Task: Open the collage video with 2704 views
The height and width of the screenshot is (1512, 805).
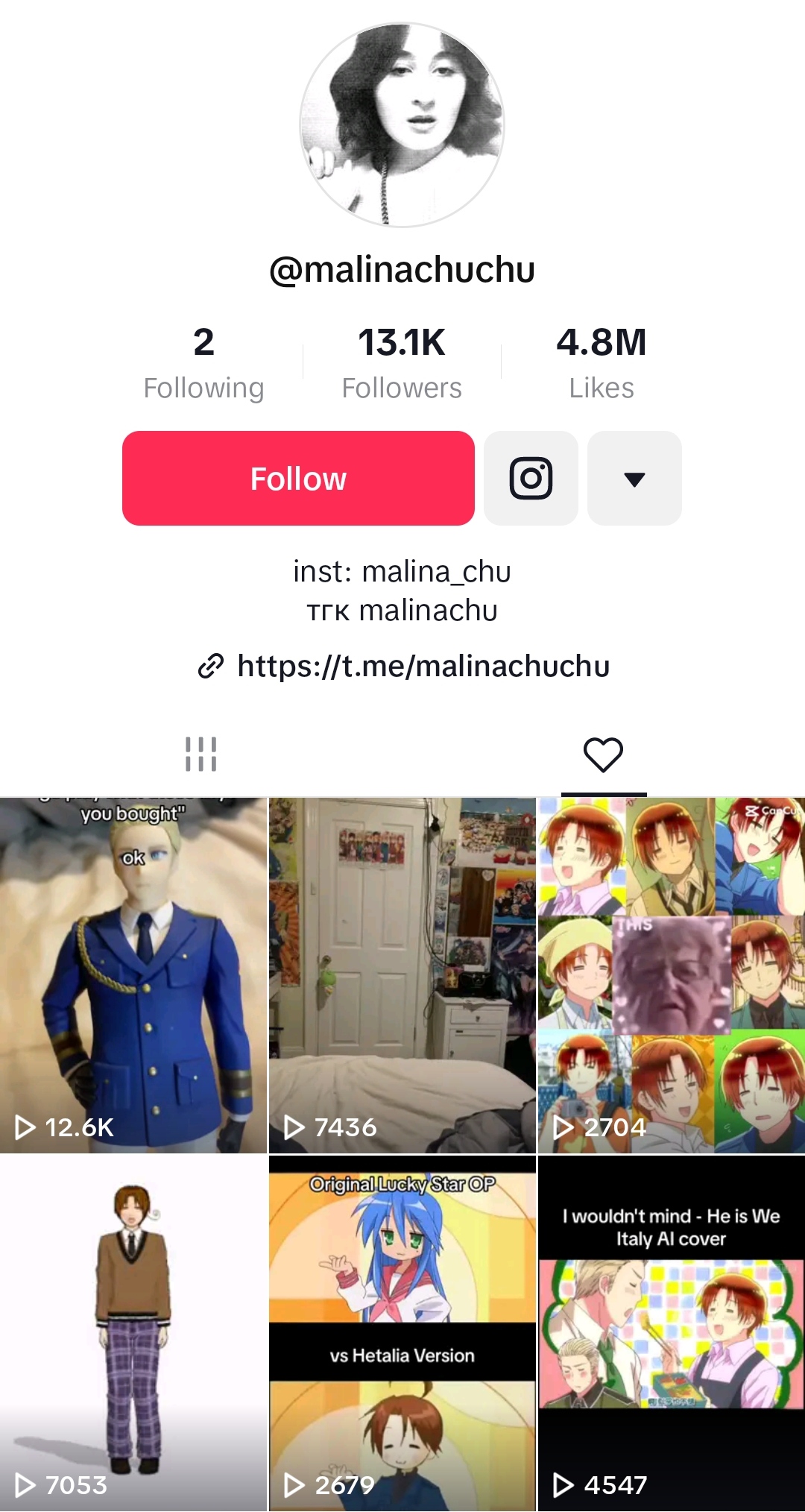Action: (x=672, y=975)
